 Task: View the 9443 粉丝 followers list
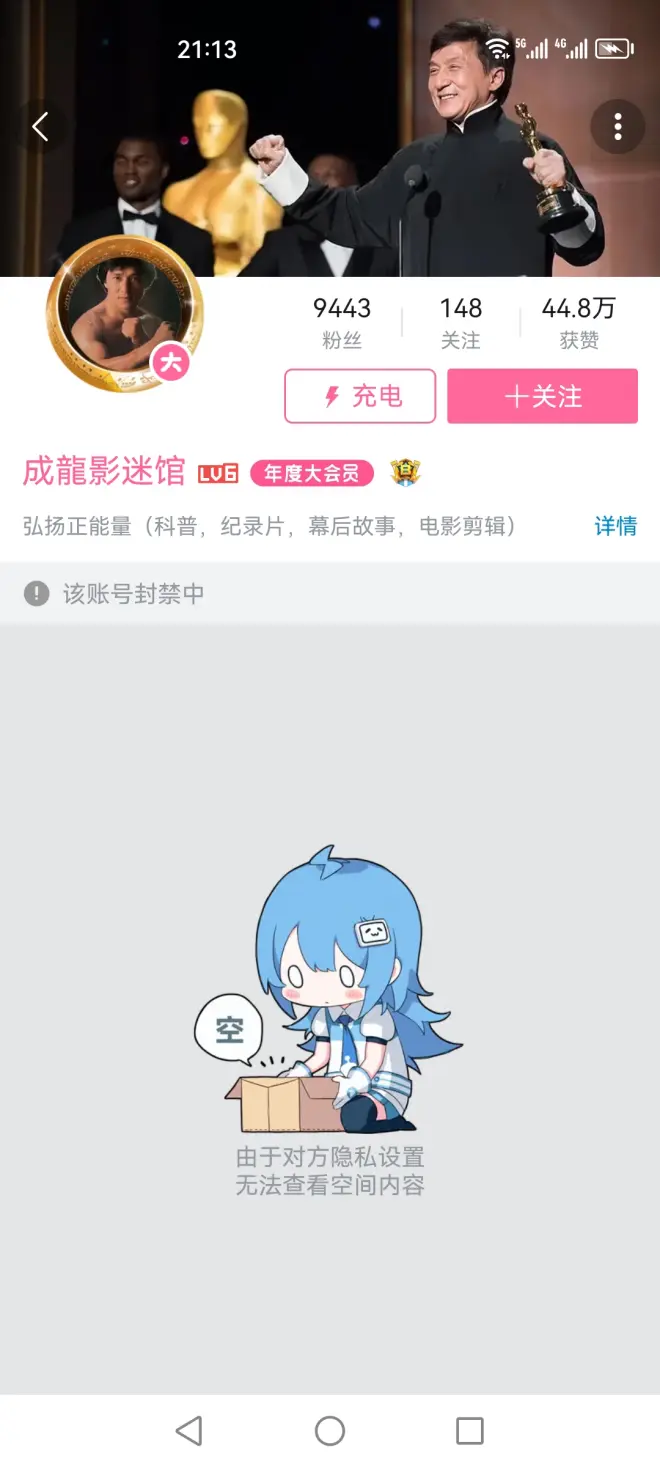(342, 322)
